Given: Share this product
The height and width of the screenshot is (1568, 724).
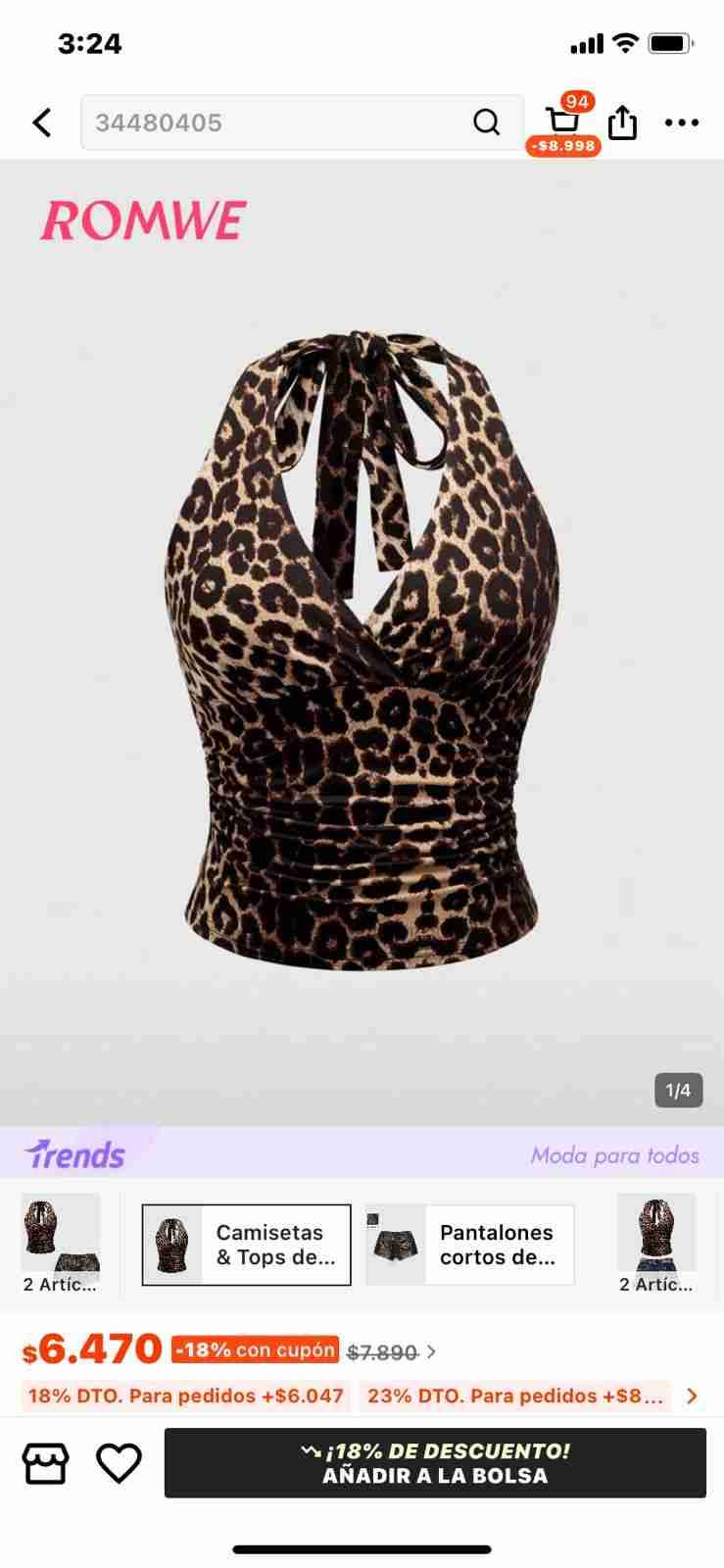Looking at the screenshot, I should 622,122.
